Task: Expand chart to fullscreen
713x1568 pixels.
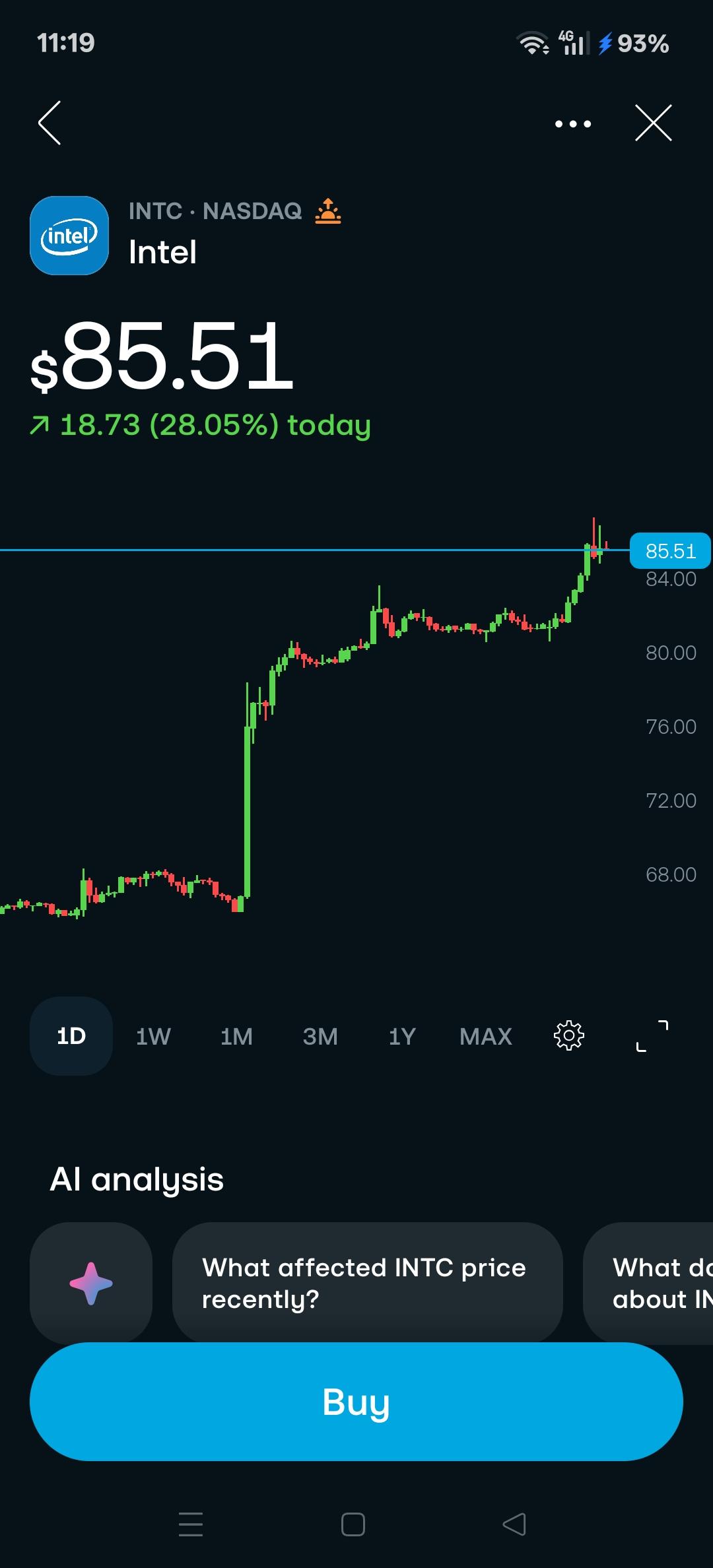Action: point(652,1035)
